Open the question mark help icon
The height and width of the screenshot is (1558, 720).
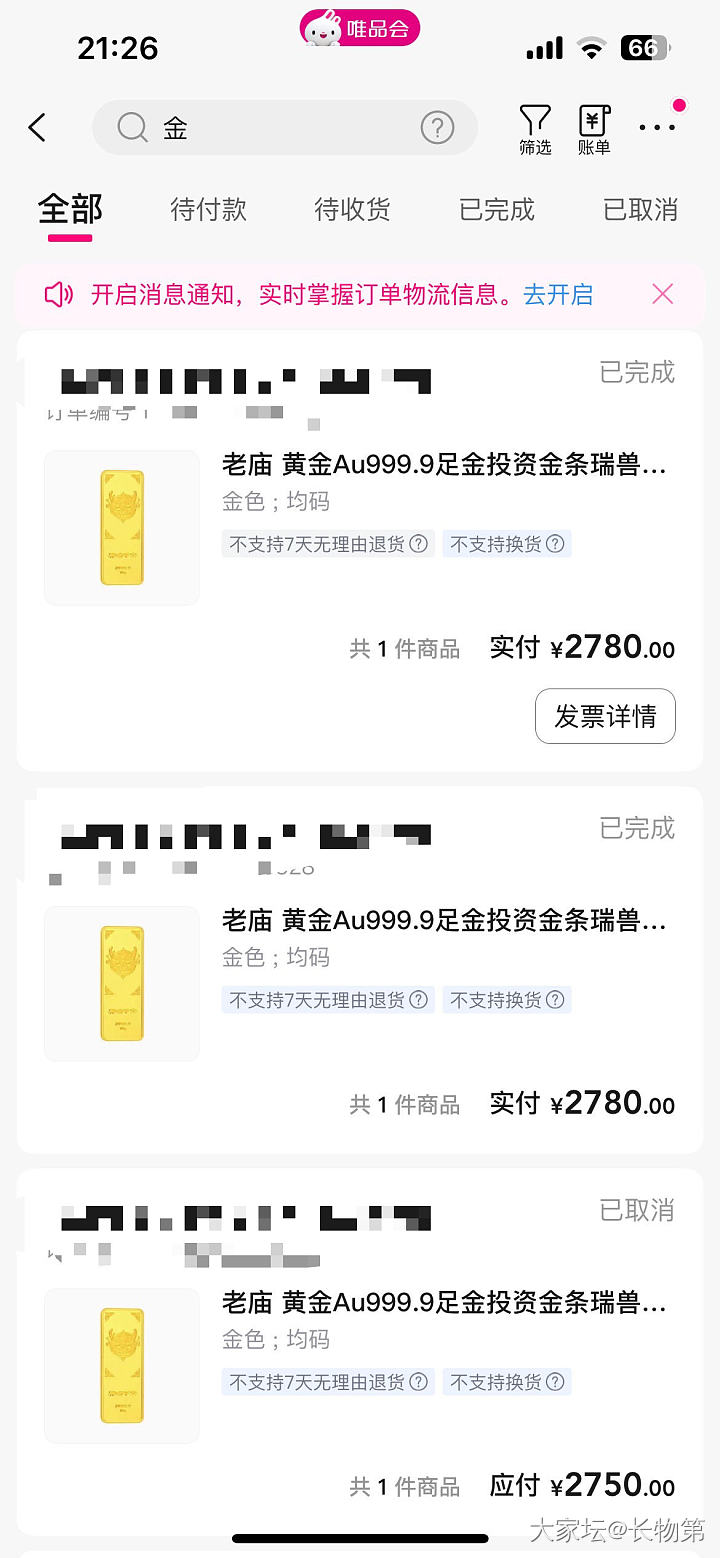pyautogui.click(x=437, y=128)
